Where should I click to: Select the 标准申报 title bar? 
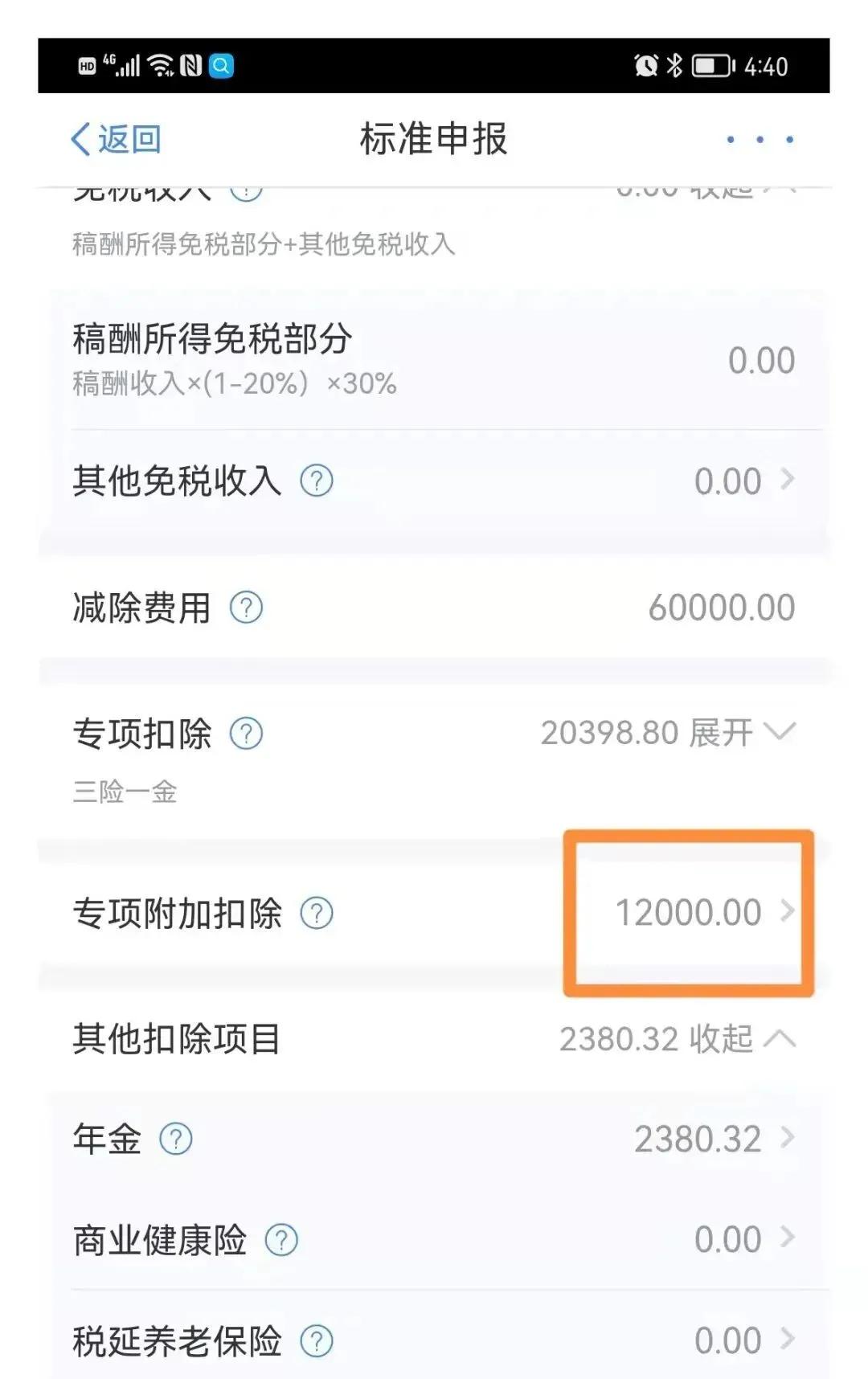point(434,138)
